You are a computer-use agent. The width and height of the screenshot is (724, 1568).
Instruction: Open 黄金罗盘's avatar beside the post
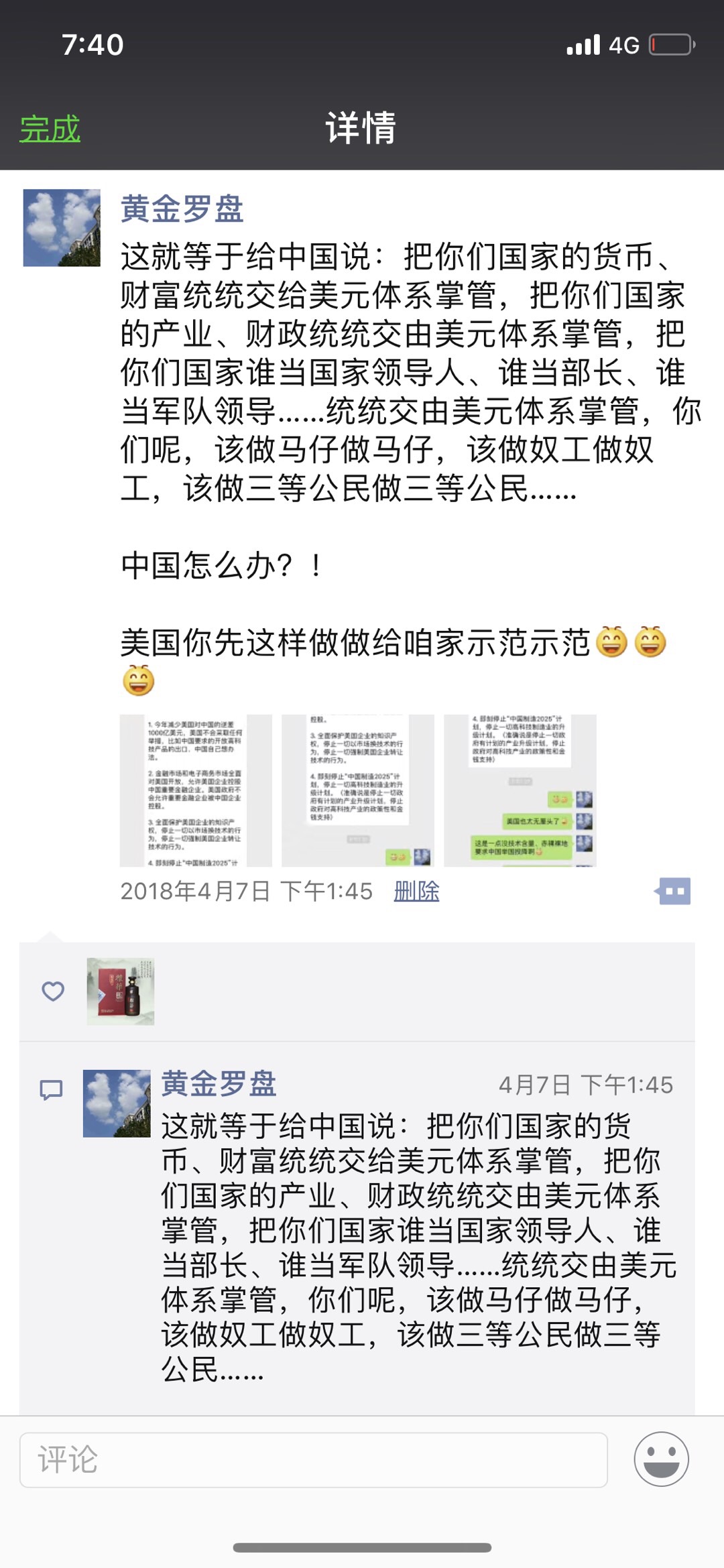62,228
